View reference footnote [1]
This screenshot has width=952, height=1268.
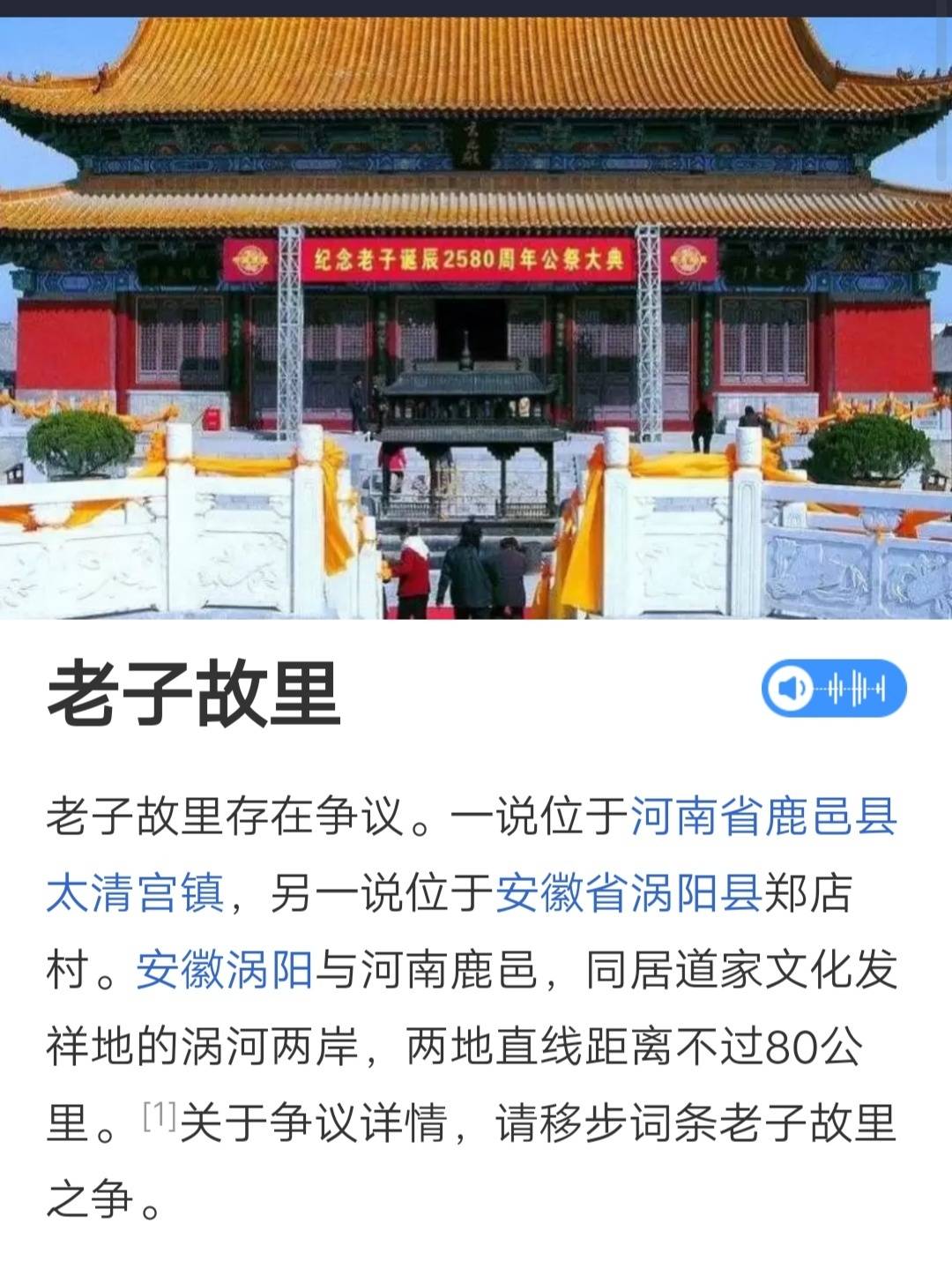click(160, 1116)
